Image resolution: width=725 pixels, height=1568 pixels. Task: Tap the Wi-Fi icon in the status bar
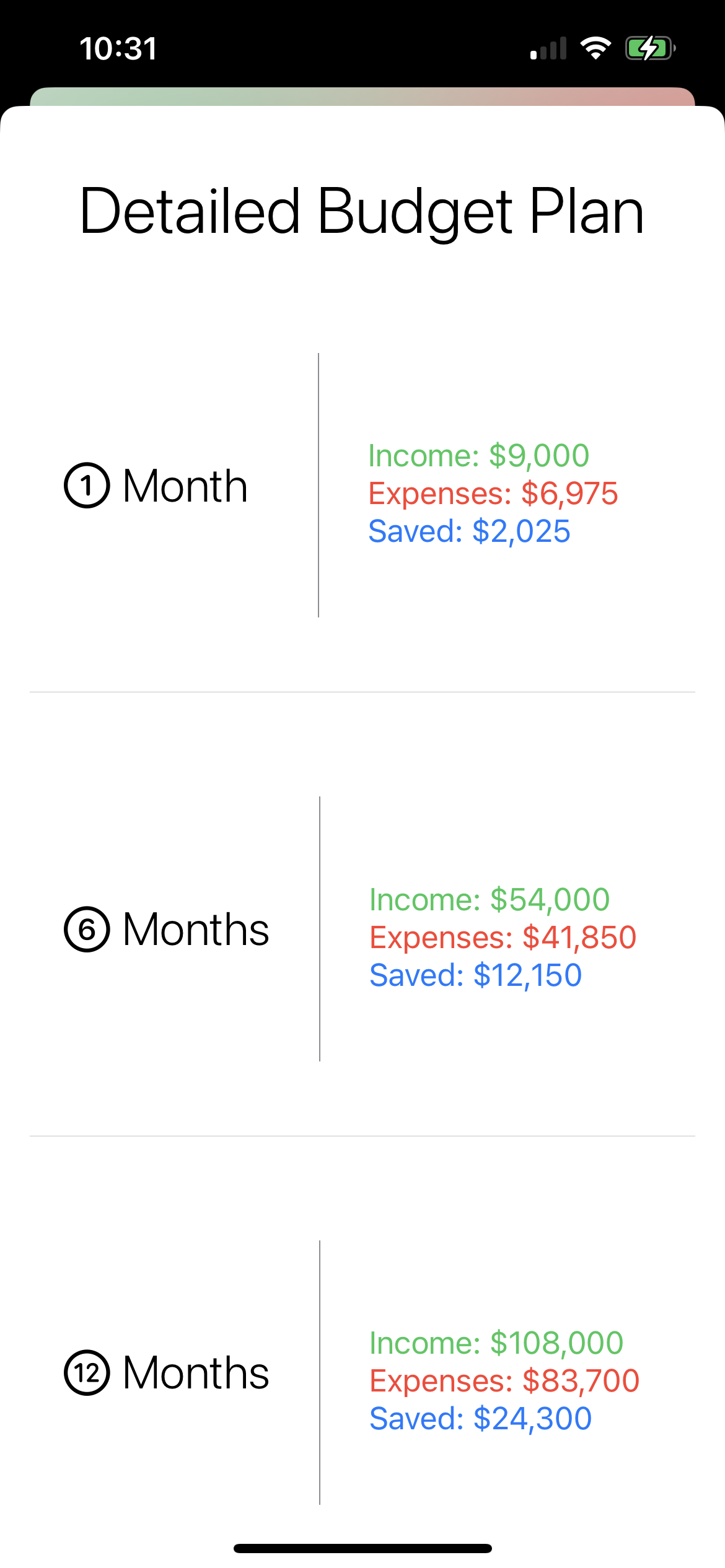point(595,49)
